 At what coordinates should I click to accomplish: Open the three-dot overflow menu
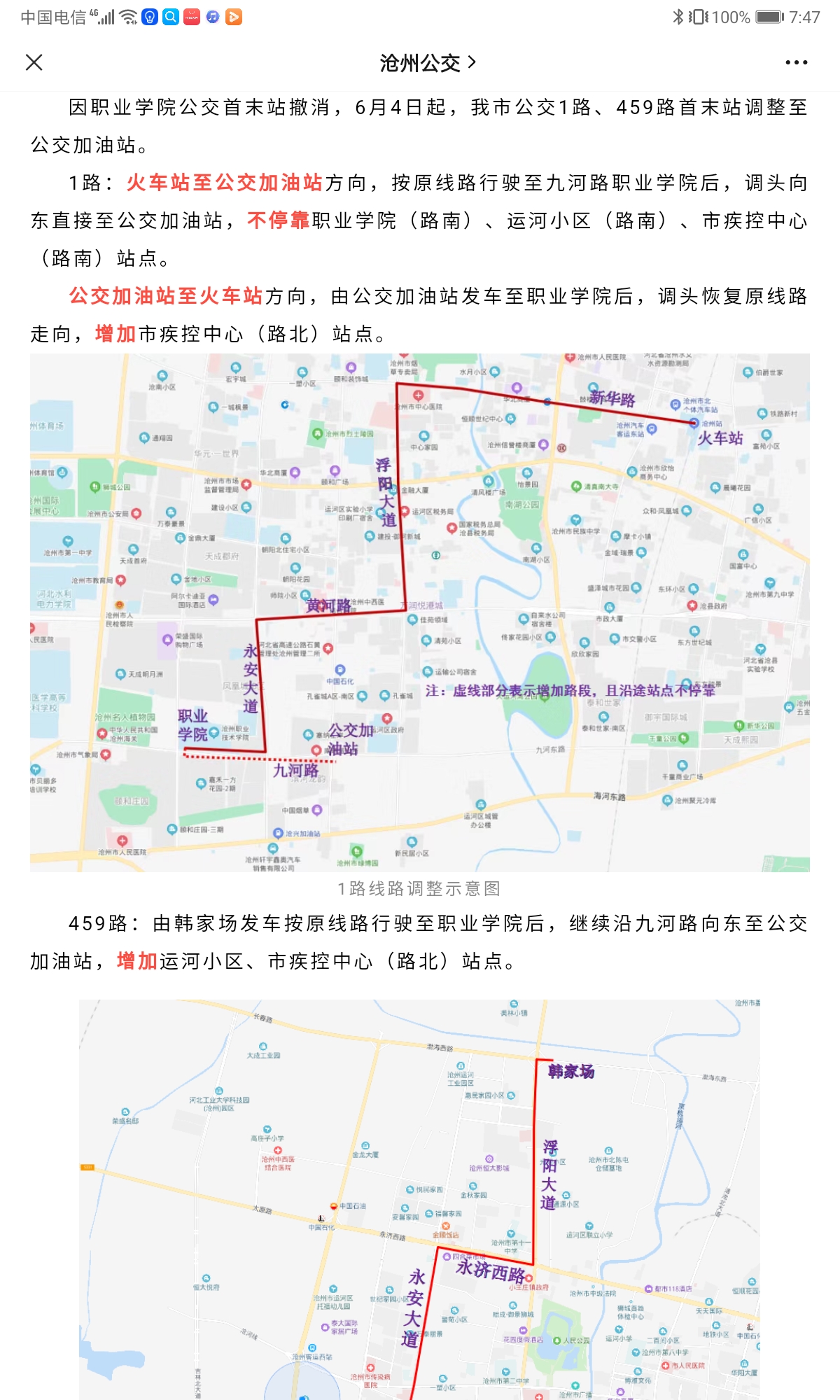[796, 63]
